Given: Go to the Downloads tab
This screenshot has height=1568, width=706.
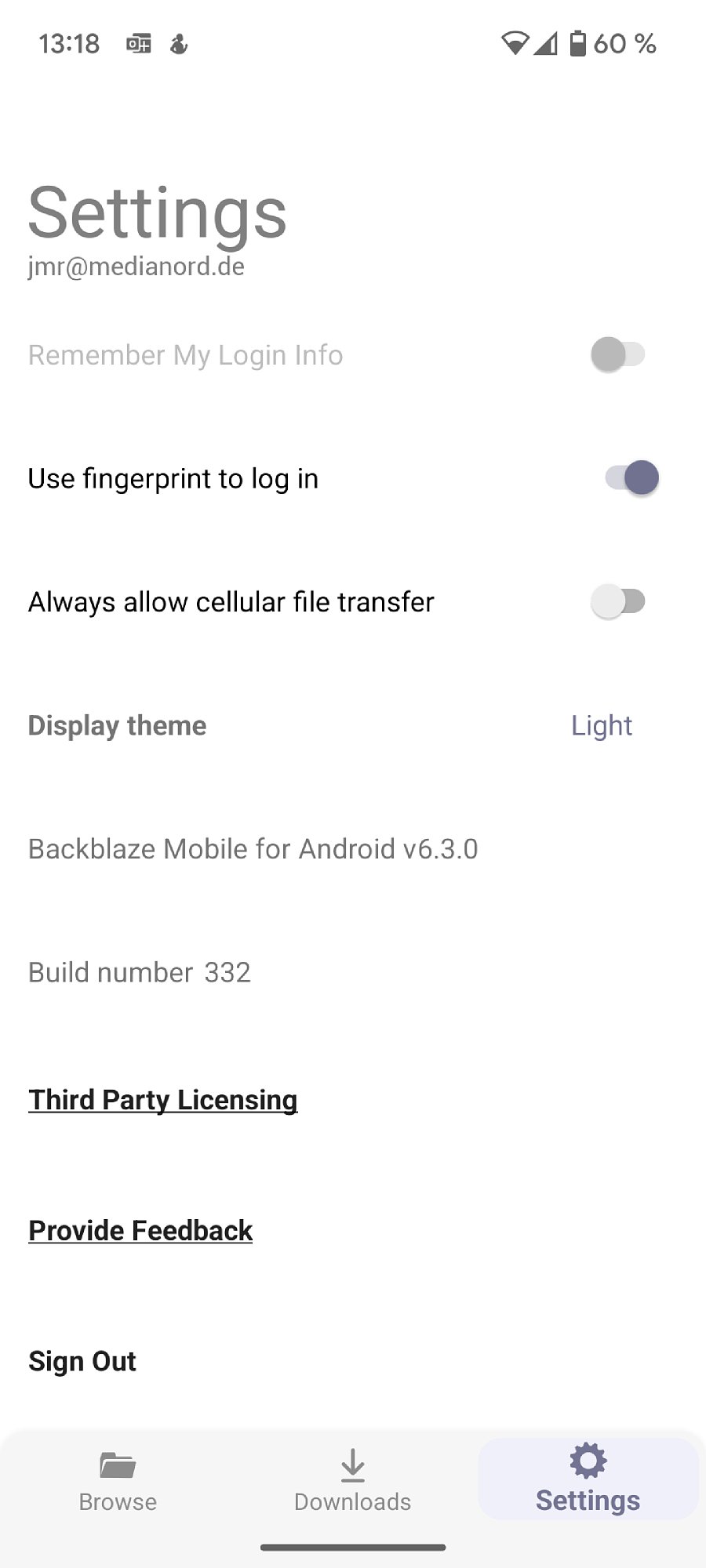Looking at the screenshot, I should (x=353, y=1480).
